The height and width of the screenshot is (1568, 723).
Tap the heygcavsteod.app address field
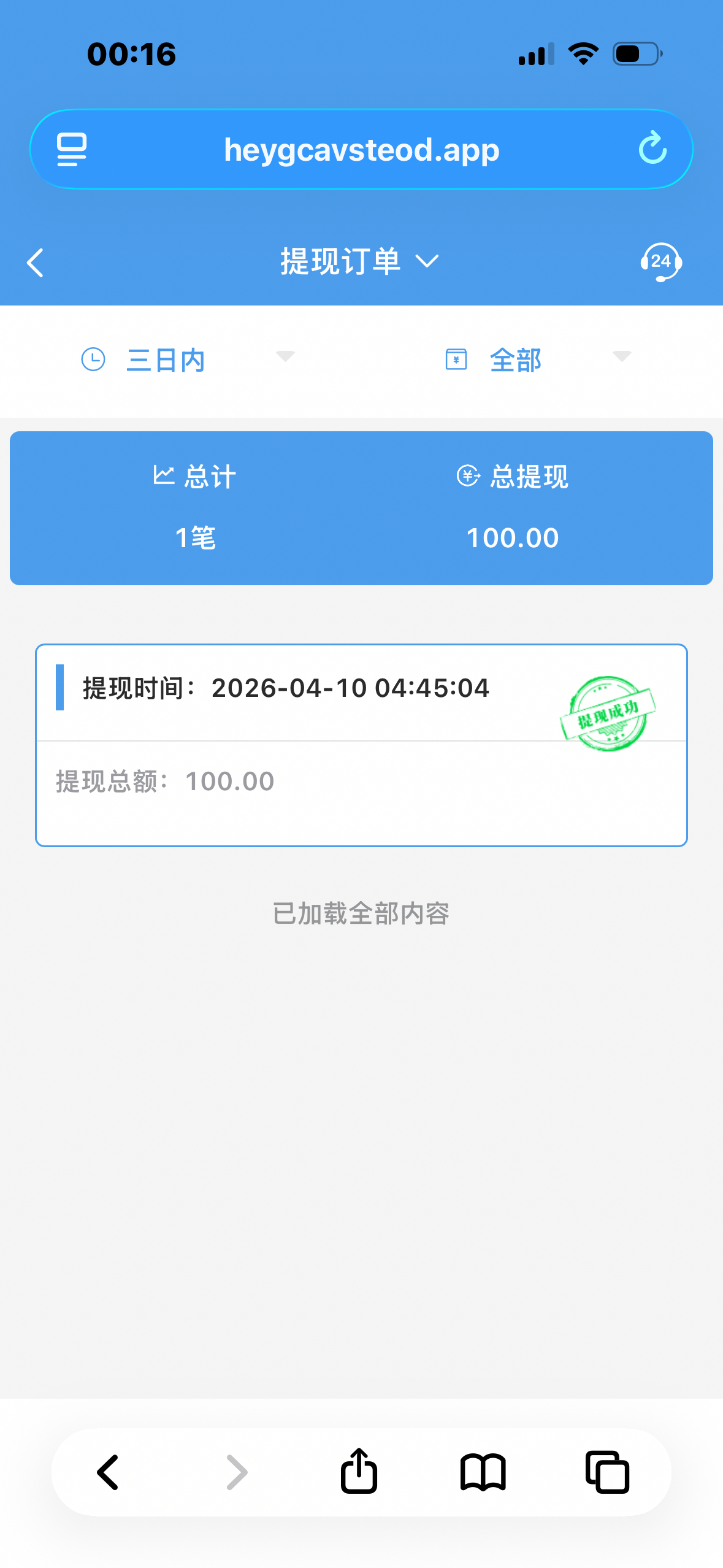(x=361, y=148)
